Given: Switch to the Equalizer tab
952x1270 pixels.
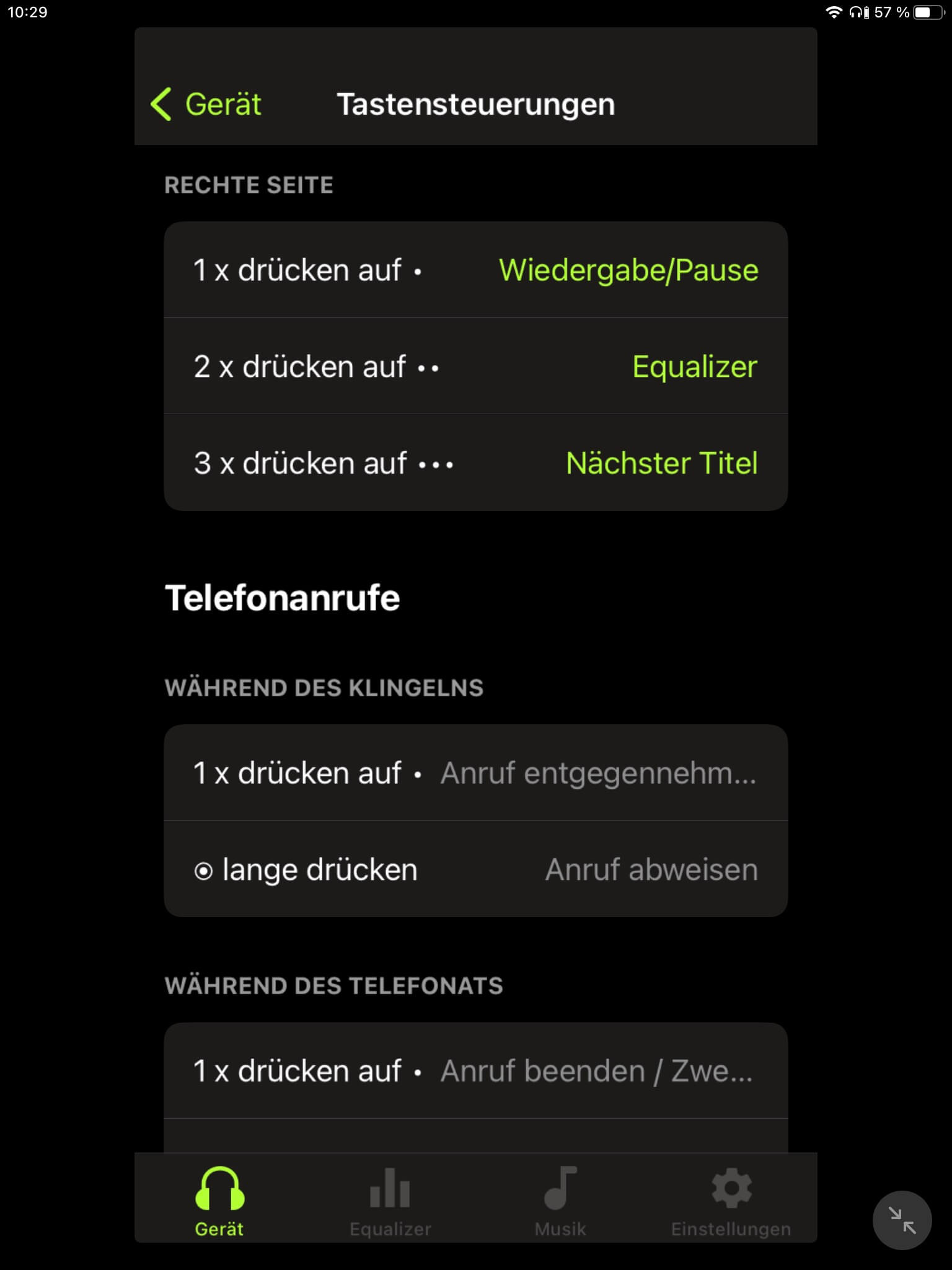Looking at the screenshot, I should (390, 1202).
